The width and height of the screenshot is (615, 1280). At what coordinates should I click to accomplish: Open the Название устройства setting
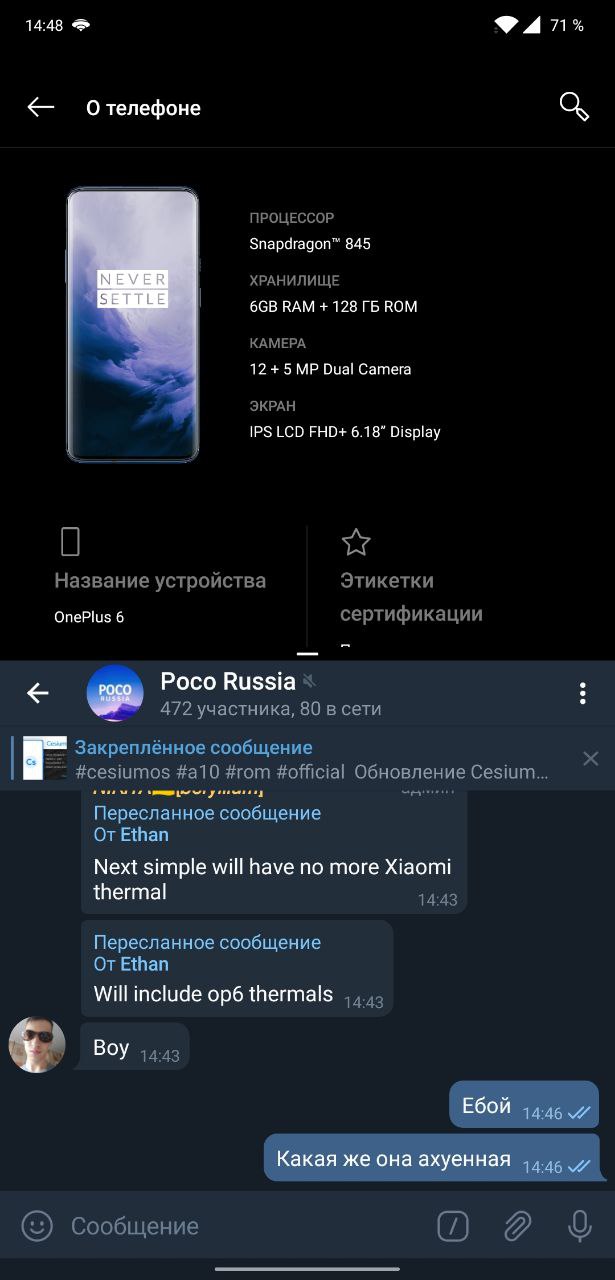(160, 581)
